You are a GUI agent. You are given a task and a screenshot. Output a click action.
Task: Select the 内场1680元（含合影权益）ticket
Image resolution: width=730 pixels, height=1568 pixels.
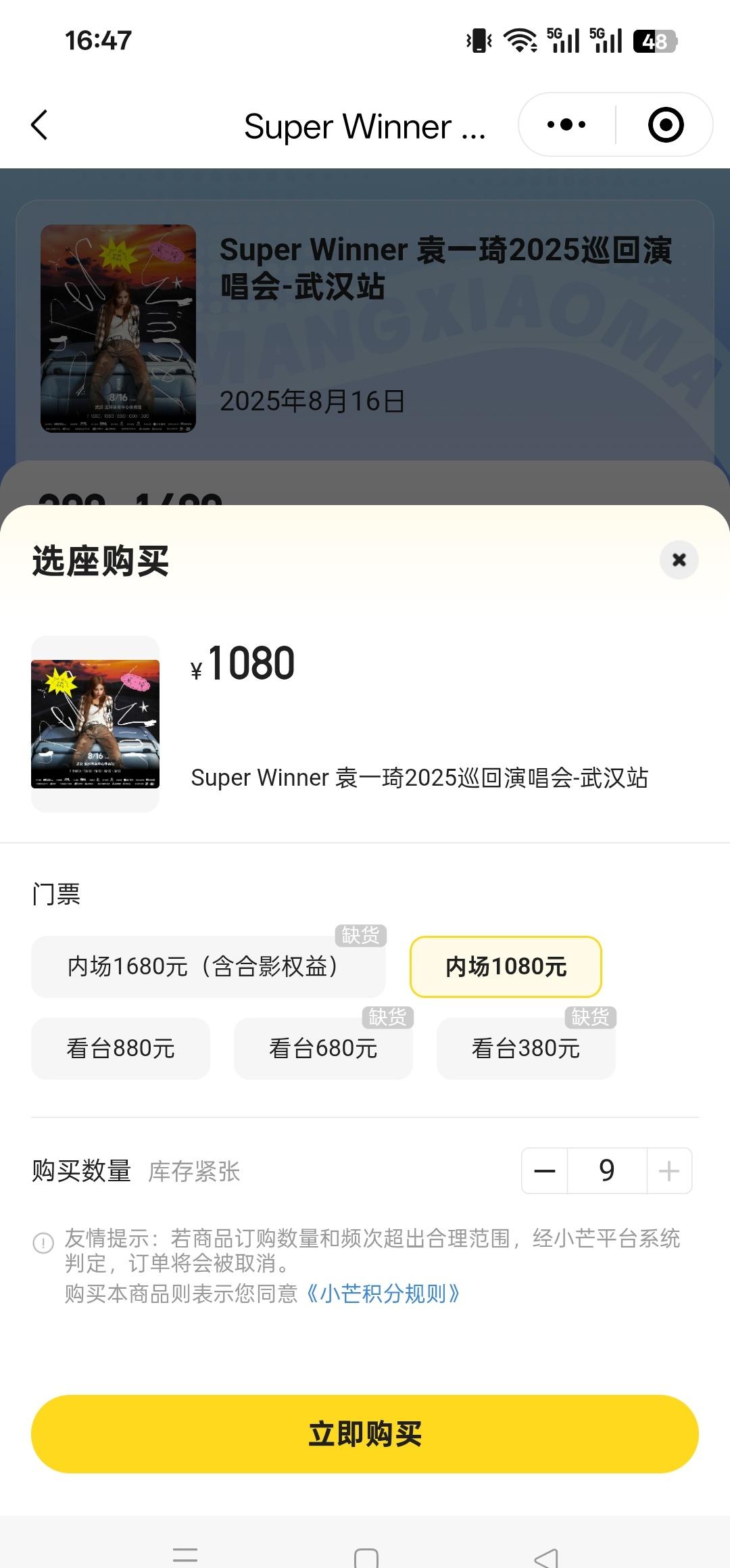point(208,967)
